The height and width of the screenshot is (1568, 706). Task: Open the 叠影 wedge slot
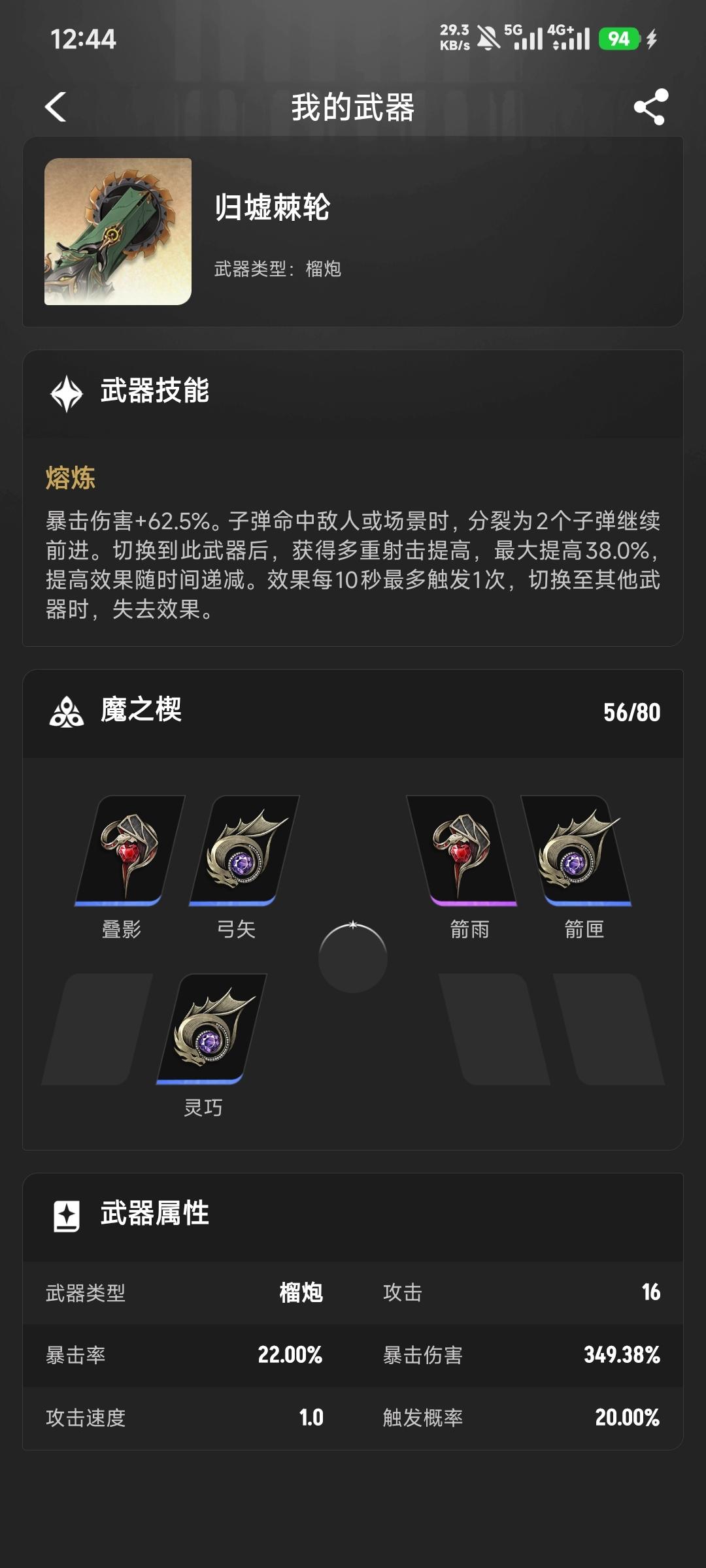[x=129, y=850]
